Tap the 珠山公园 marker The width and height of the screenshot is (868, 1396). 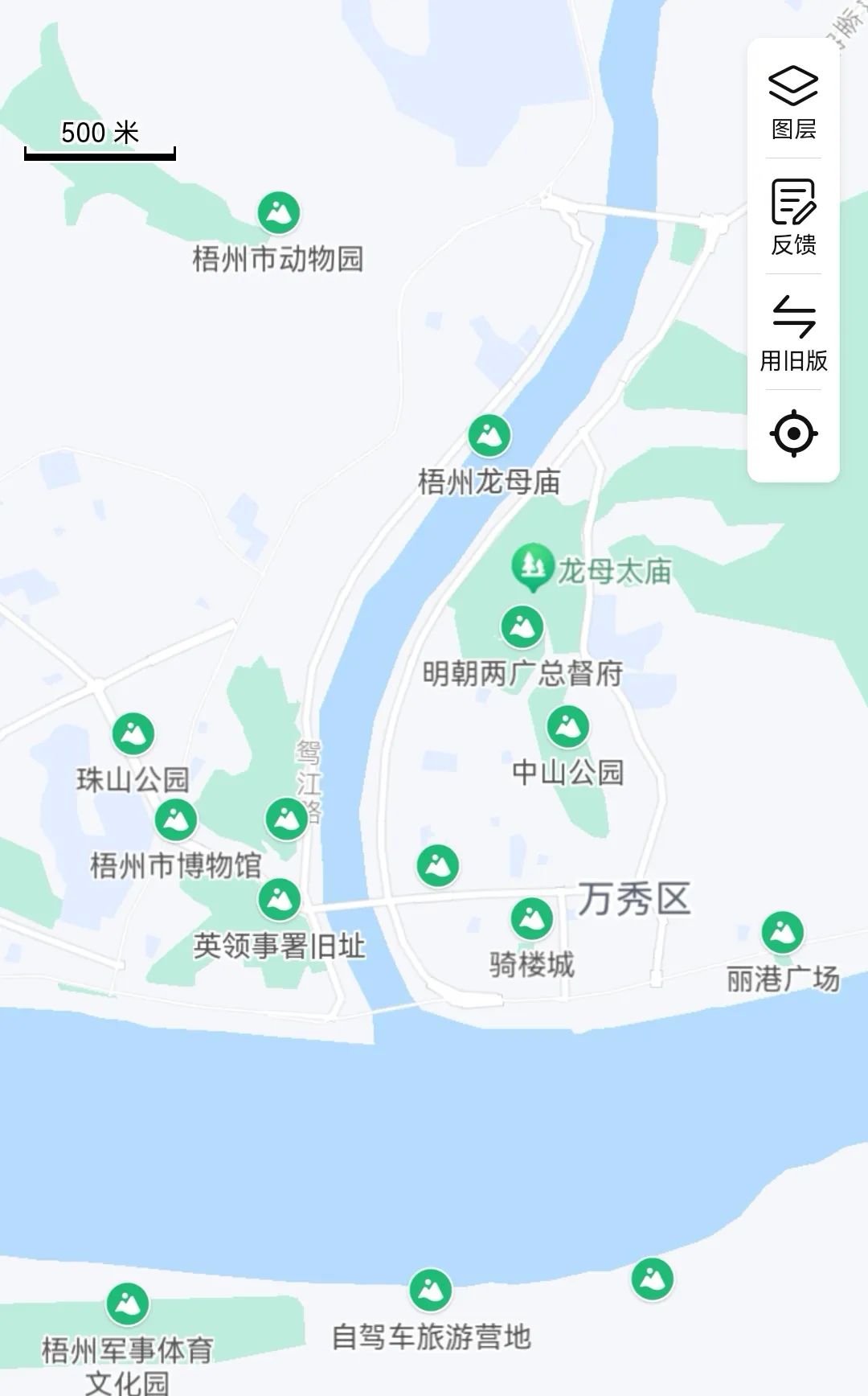pos(133,733)
